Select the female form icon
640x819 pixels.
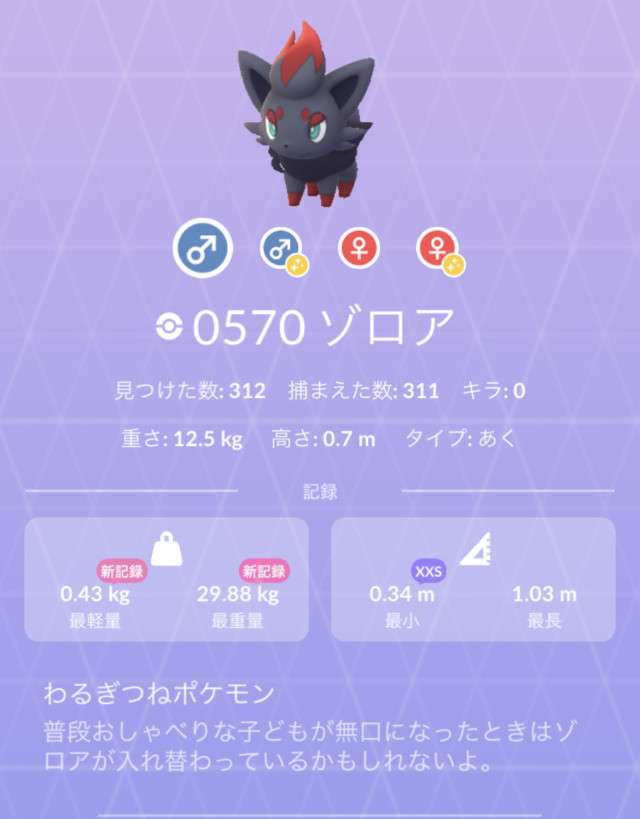click(x=361, y=250)
